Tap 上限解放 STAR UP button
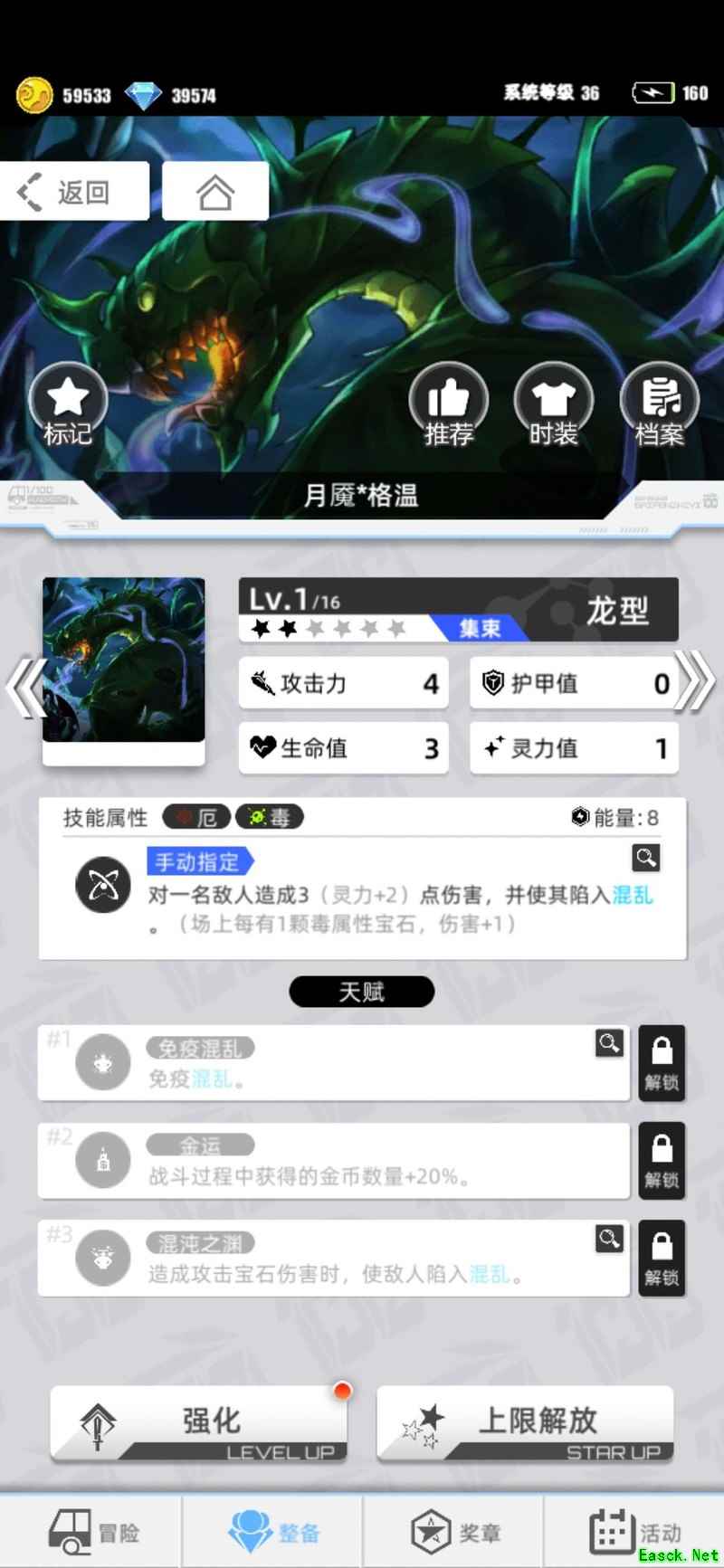The width and height of the screenshot is (724, 1568). [525, 1424]
